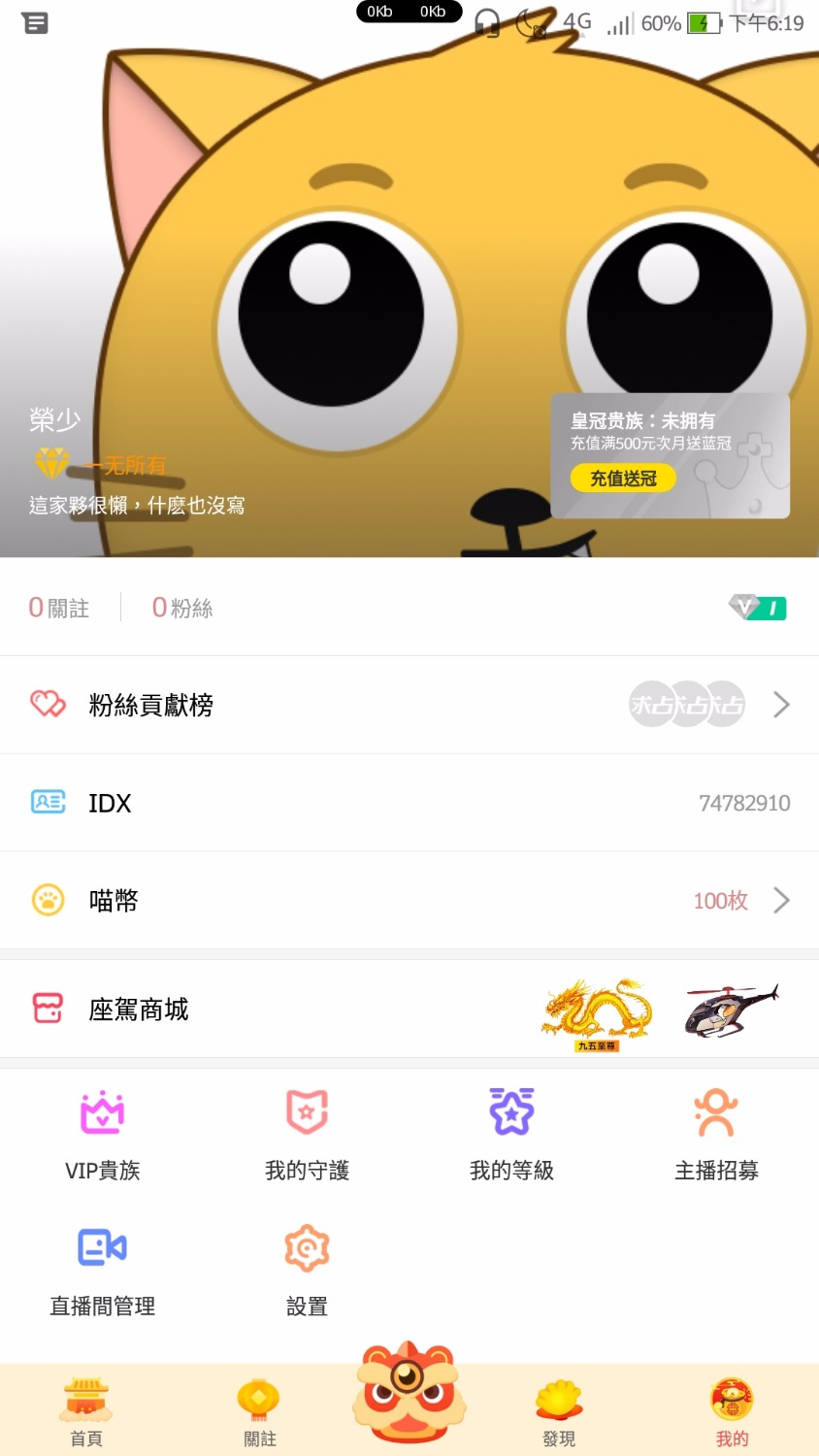This screenshot has height=1456, width=819.
Task: Switch to the 關註 following tab
Action: [259, 1412]
